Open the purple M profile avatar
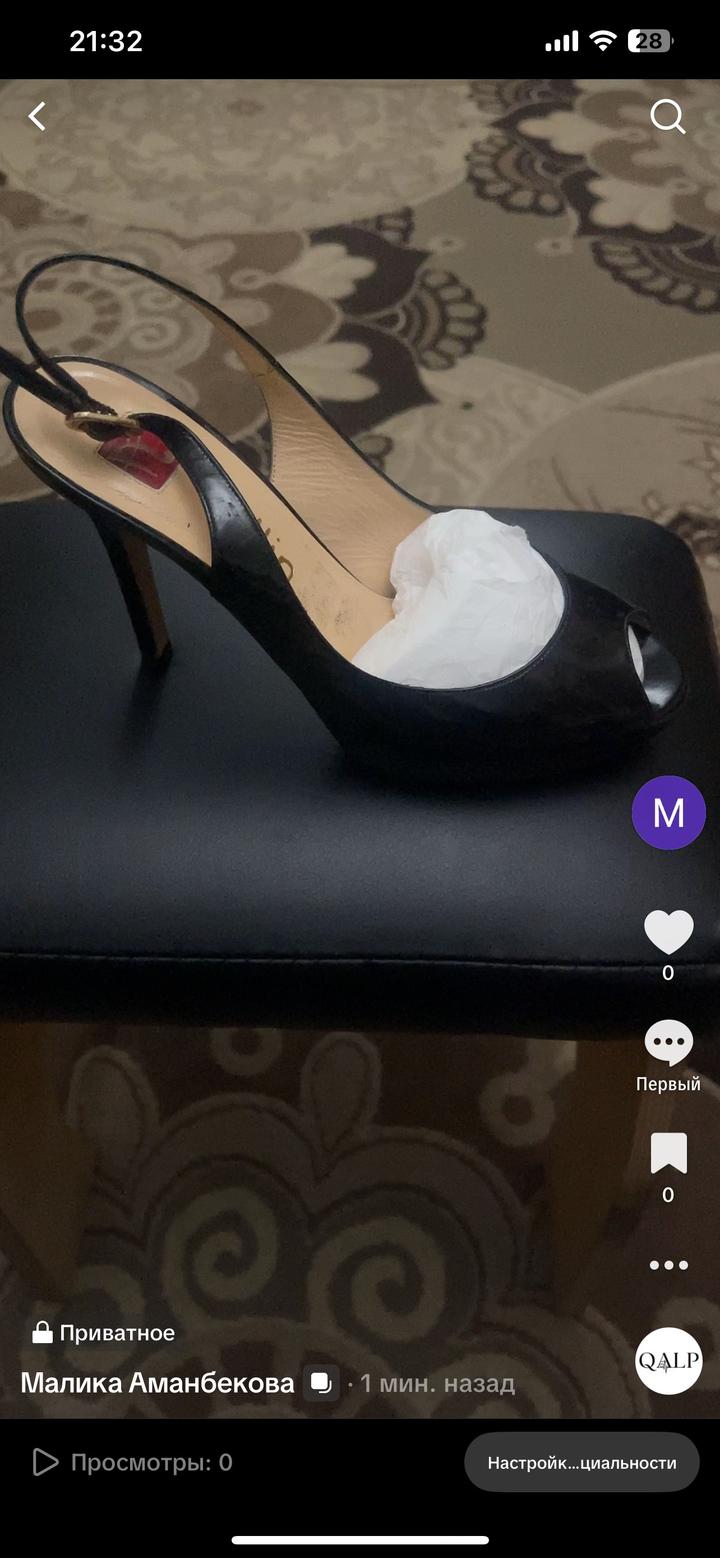The image size is (720, 1558). click(668, 813)
